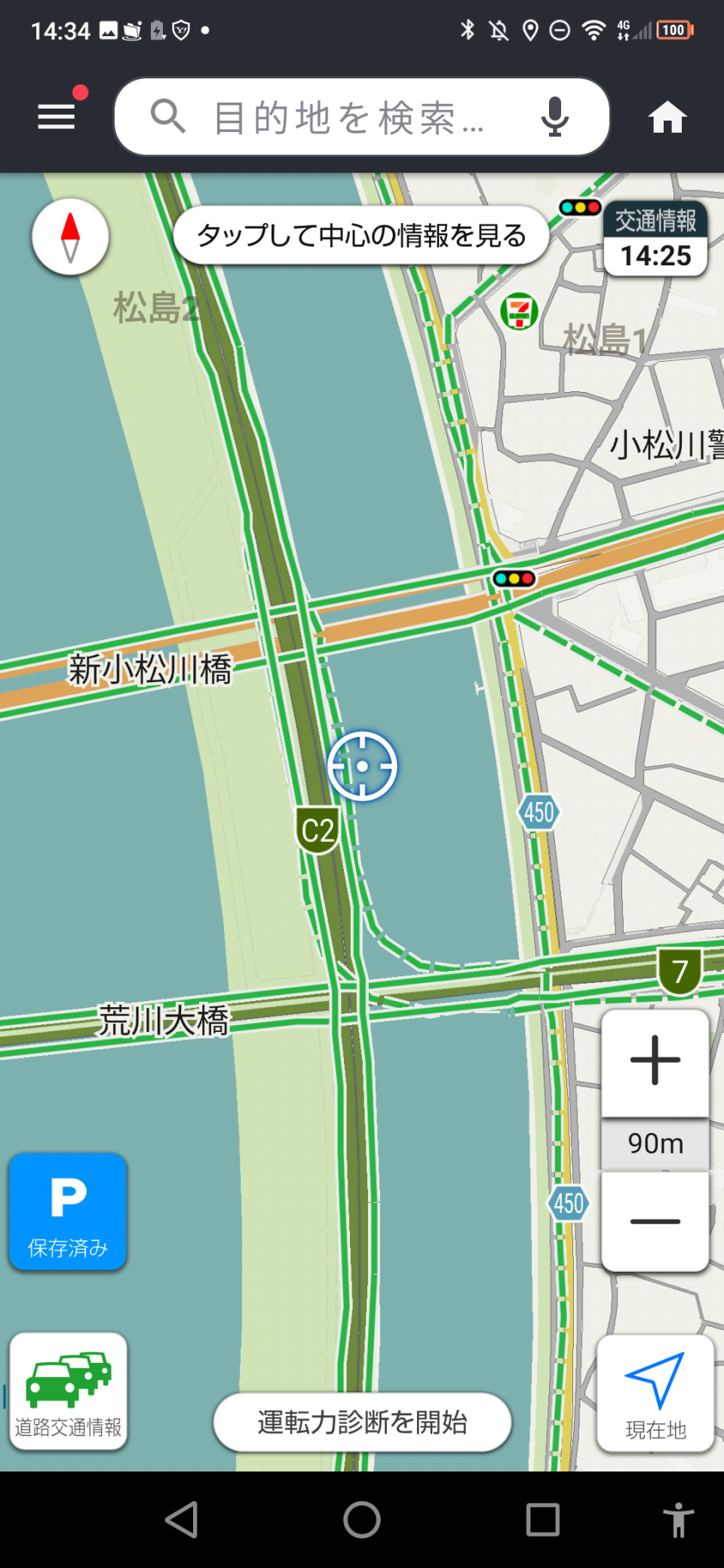Zoom in on the map
Image resolution: width=724 pixels, height=1568 pixels.
[x=655, y=1060]
